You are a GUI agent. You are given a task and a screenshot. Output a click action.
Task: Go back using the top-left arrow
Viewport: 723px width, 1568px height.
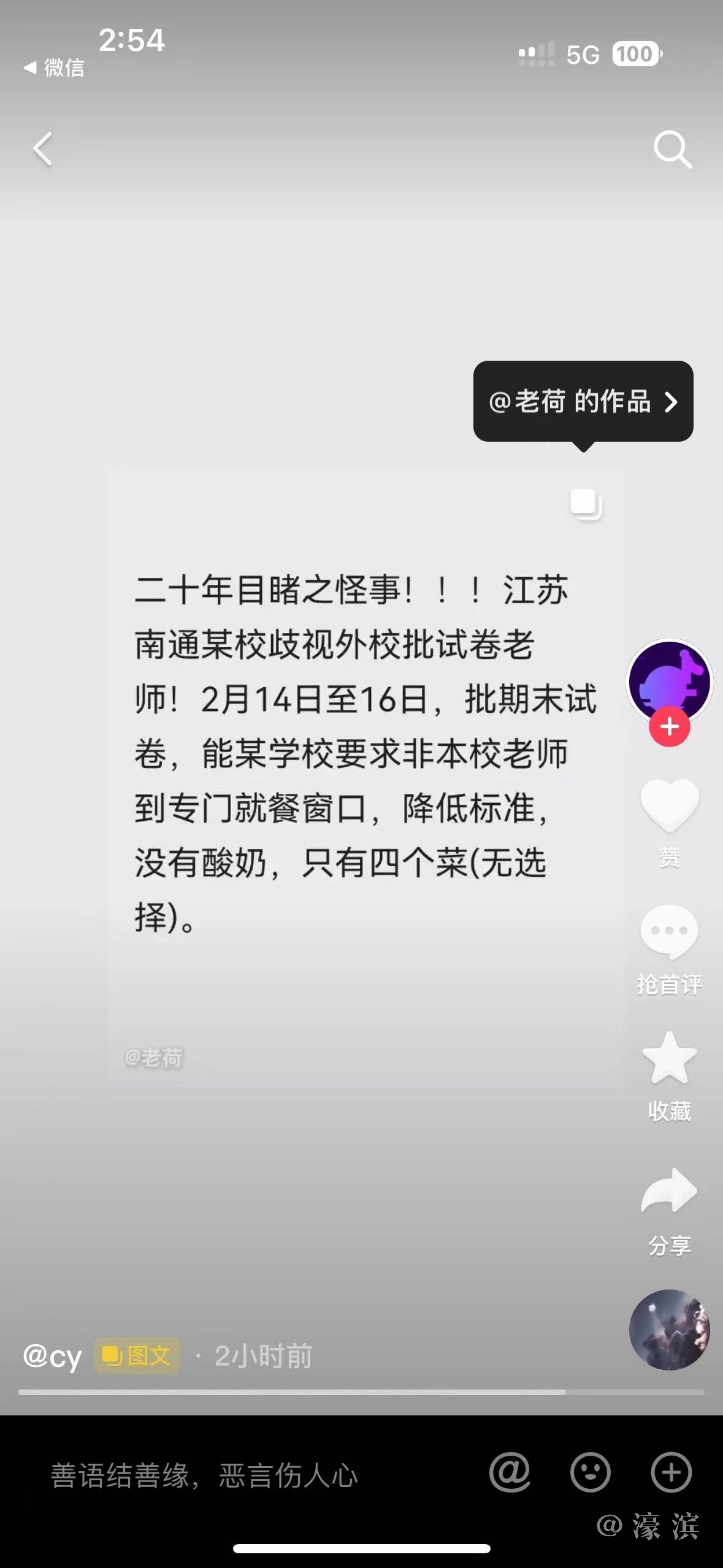[x=43, y=149]
